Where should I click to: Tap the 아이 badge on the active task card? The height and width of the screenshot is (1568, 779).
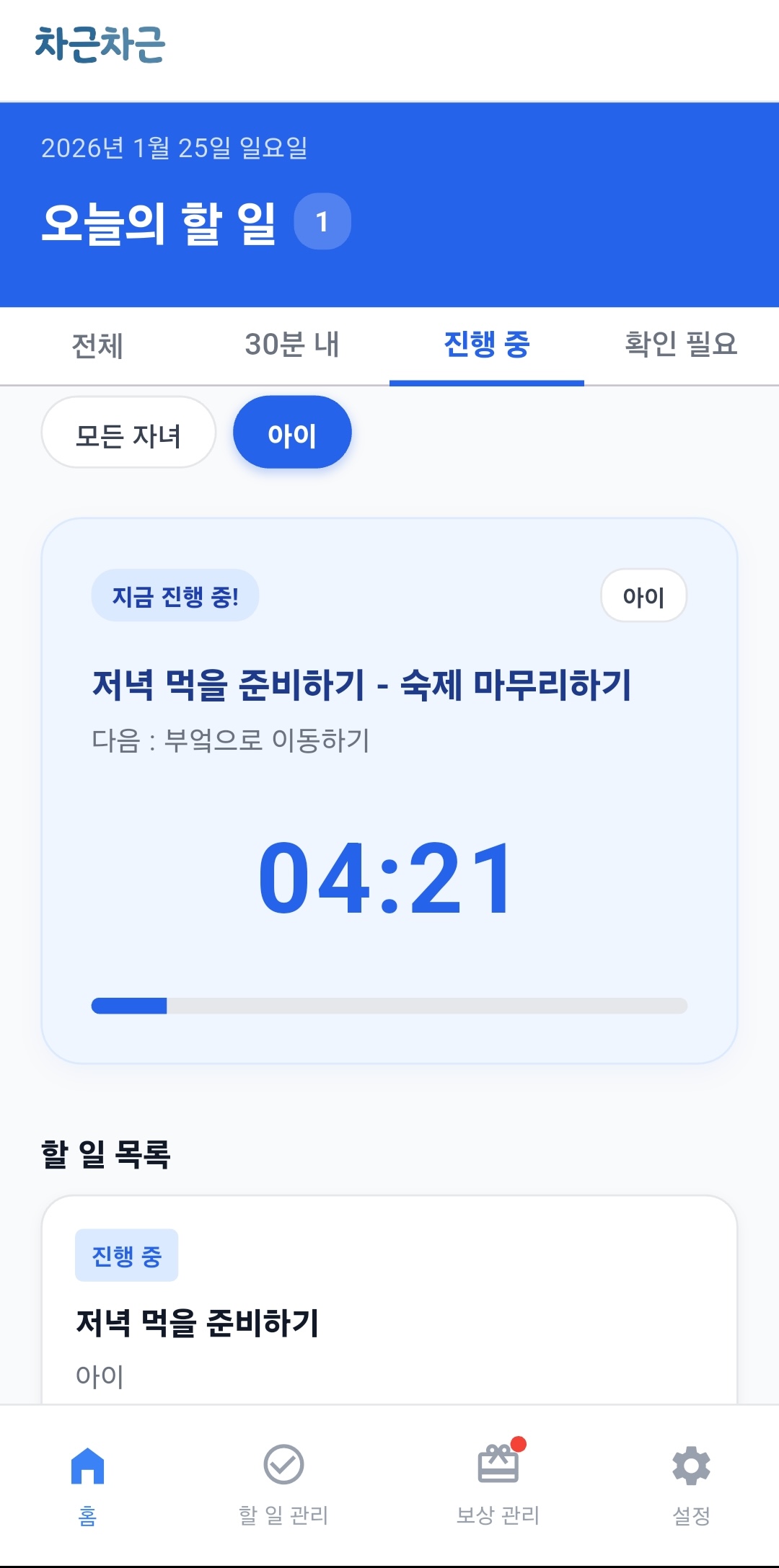(x=644, y=595)
